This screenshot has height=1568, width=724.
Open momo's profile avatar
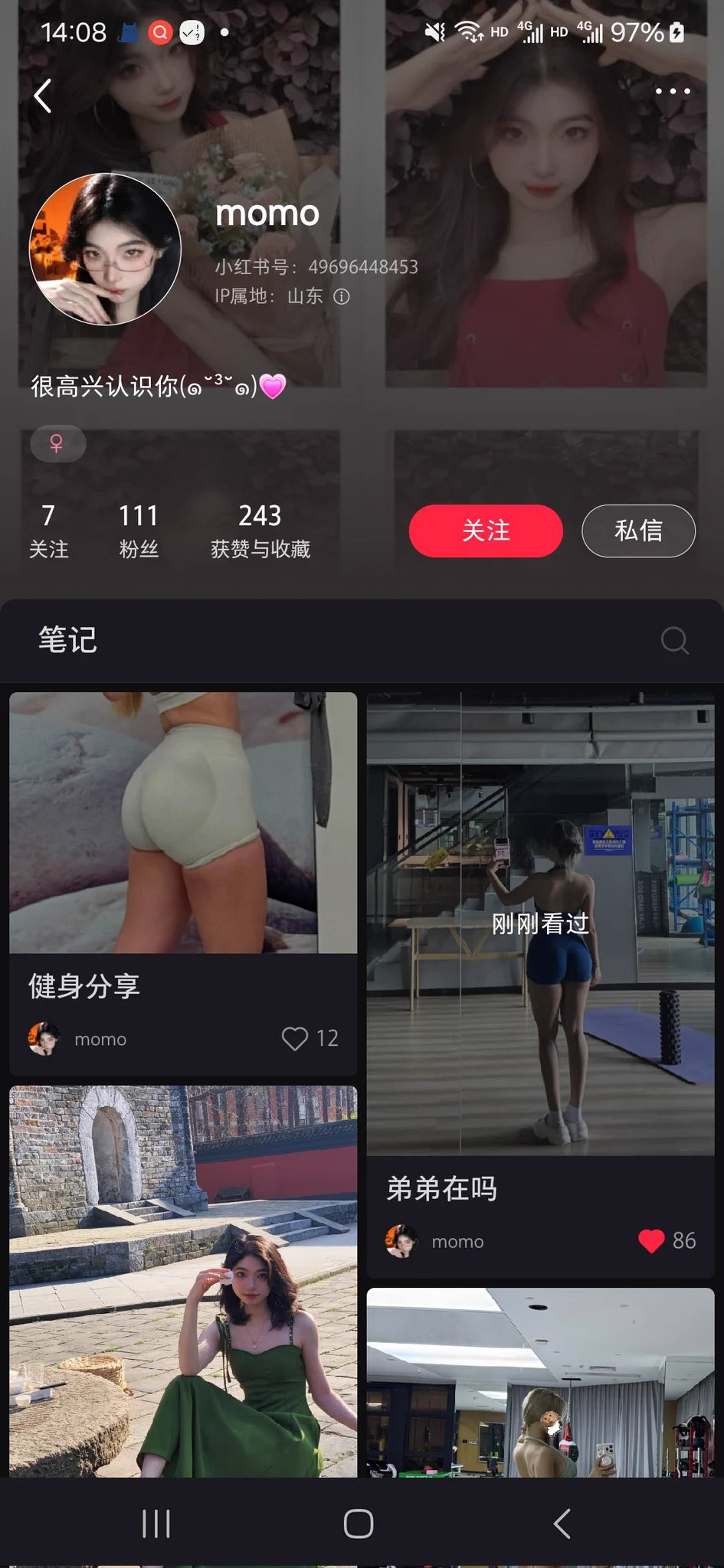(x=105, y=249)
